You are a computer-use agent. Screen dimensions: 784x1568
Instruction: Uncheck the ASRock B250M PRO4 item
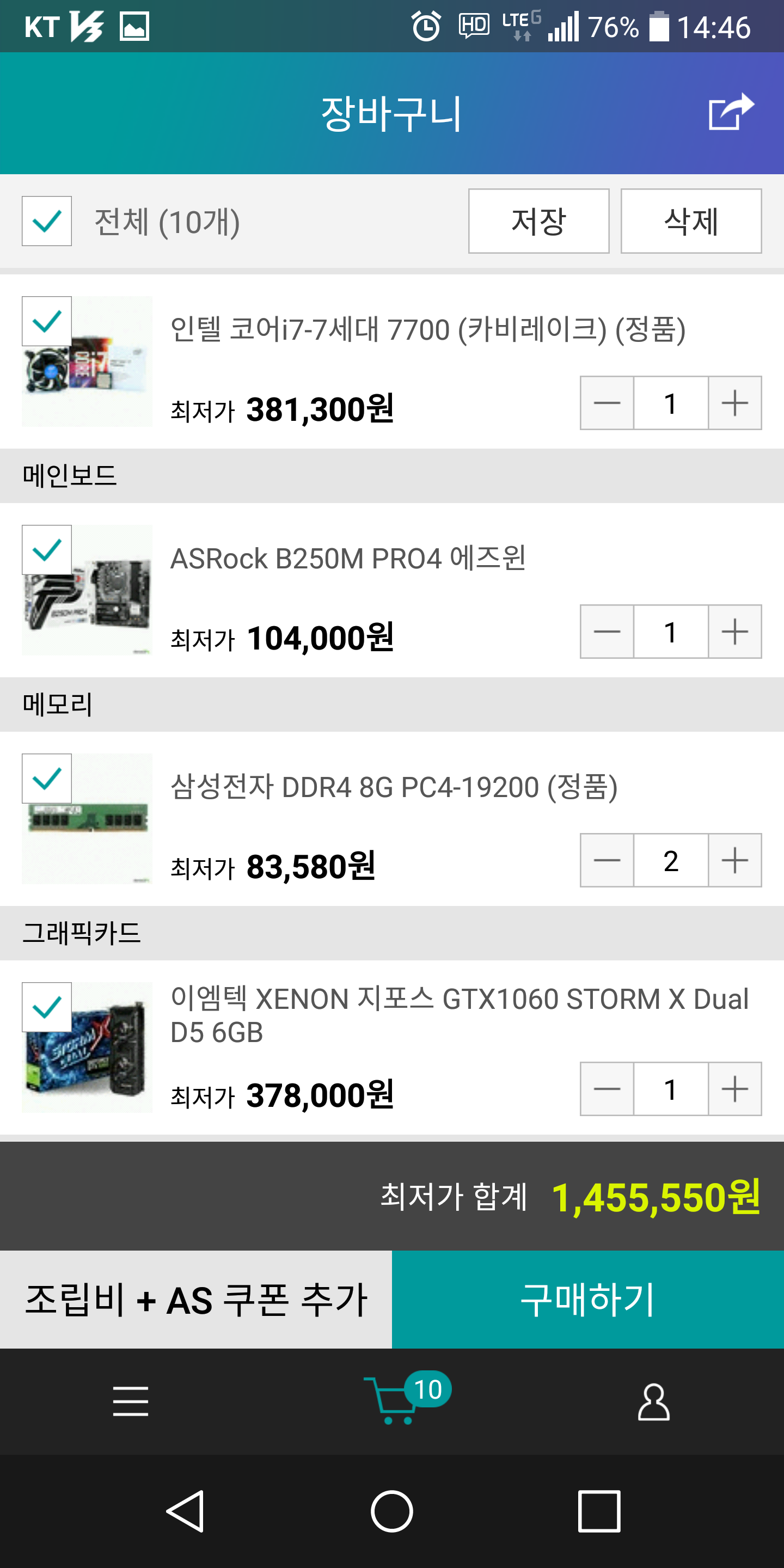point(47,550)
